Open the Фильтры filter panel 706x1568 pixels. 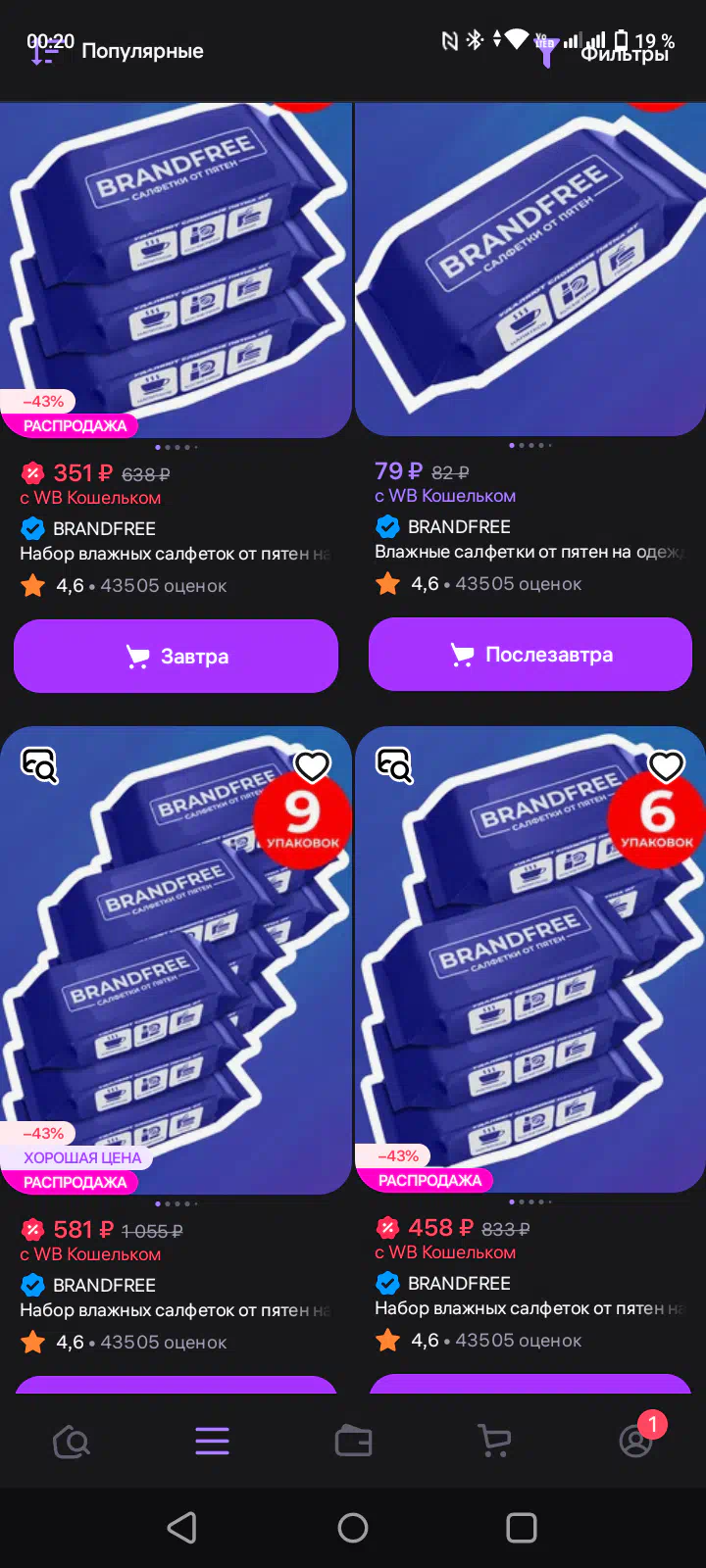click(x=608, y=52)
